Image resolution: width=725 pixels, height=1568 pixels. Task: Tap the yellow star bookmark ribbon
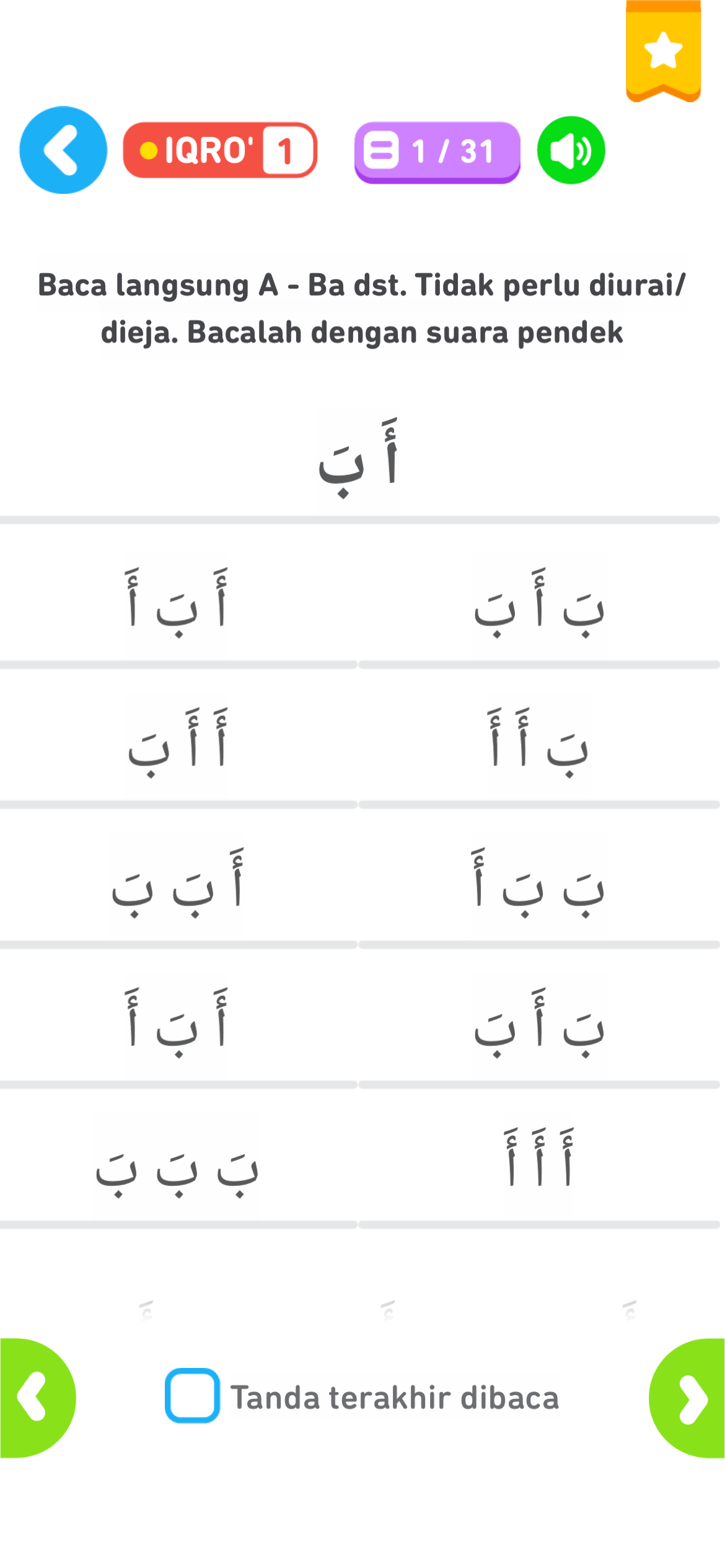663,51
